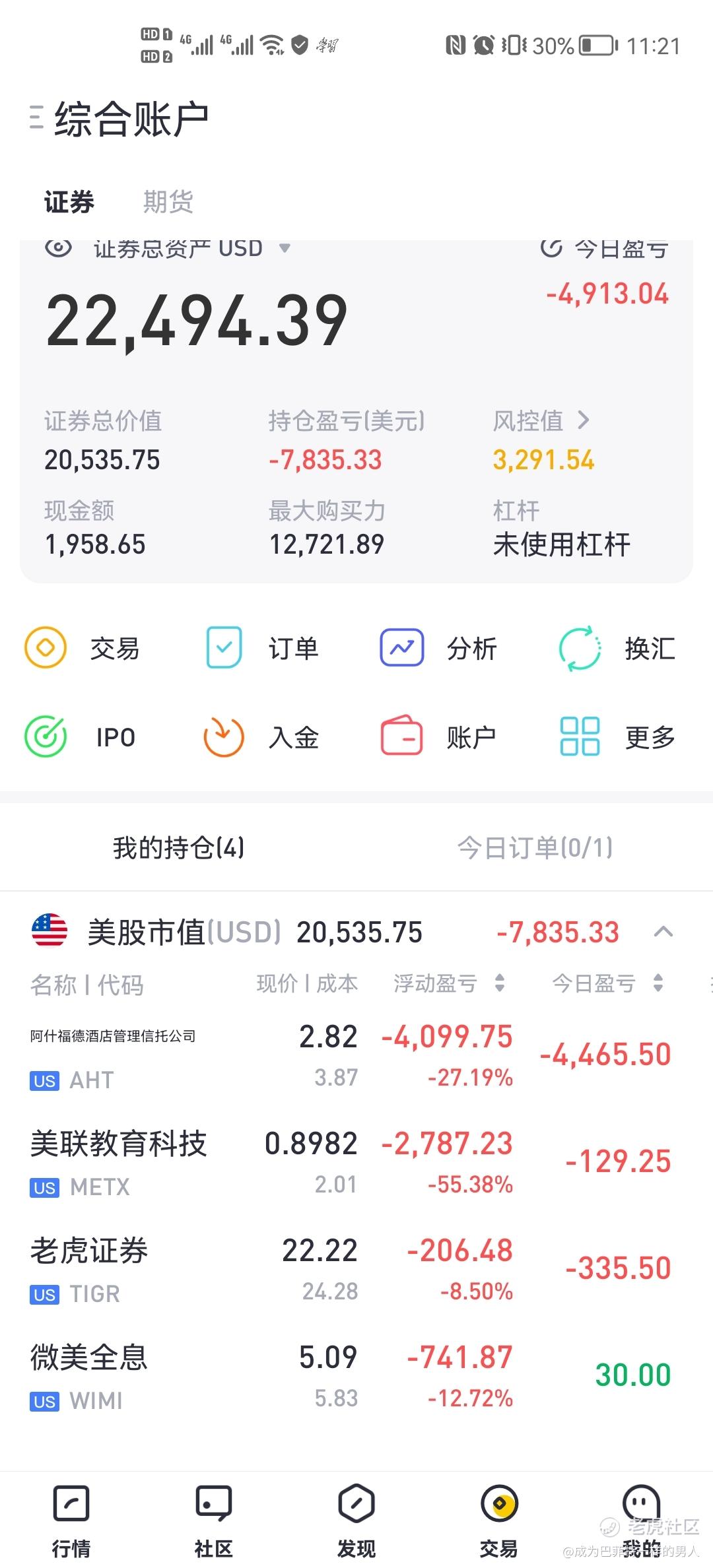The width and height of the screenshot is (713, 1568).
Task: Open the IPO shortcut
Action: (x=81, y=736)
